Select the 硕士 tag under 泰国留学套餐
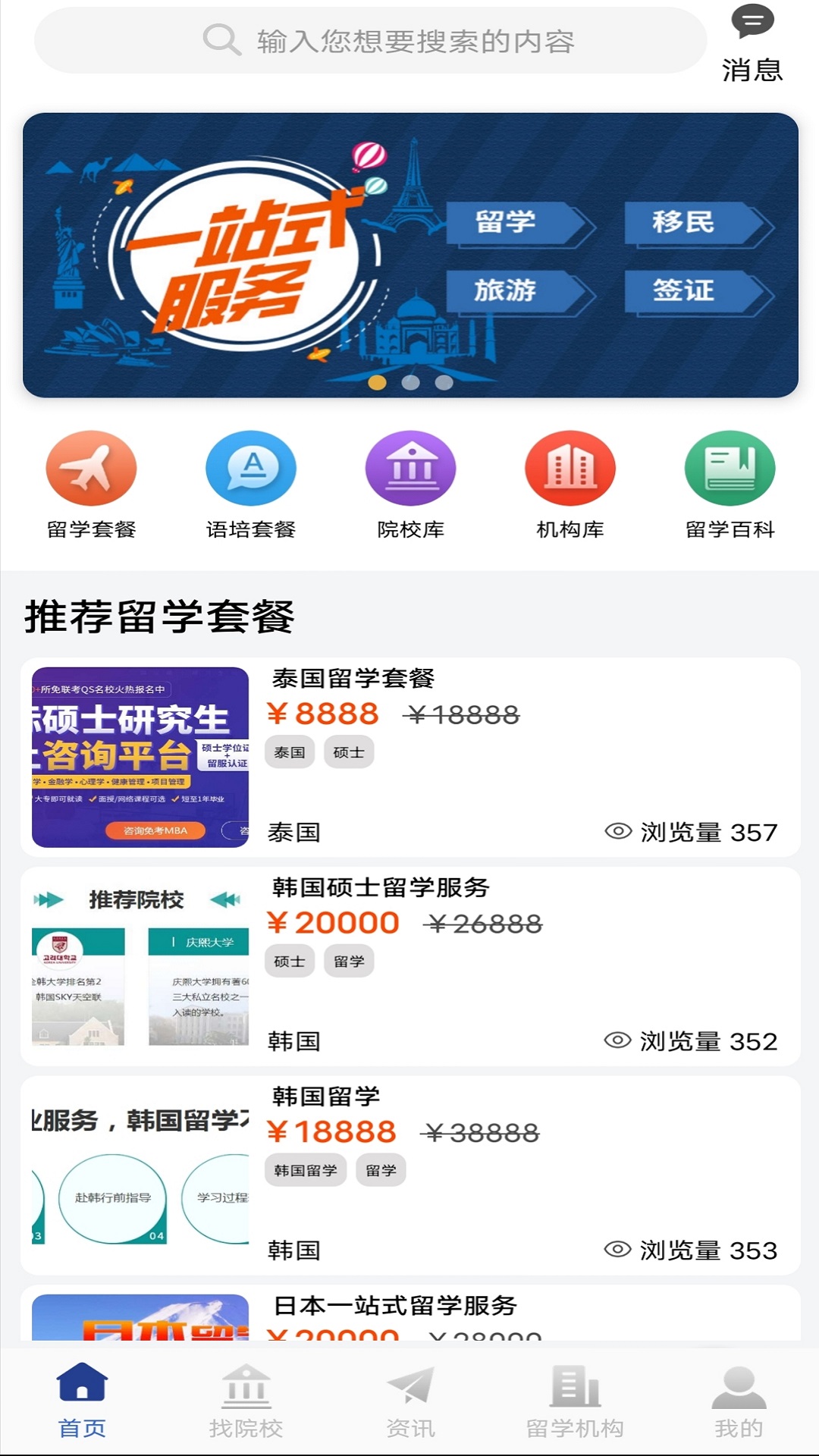Viewport: 819px width, 1456px height. (x=349, y=752)
